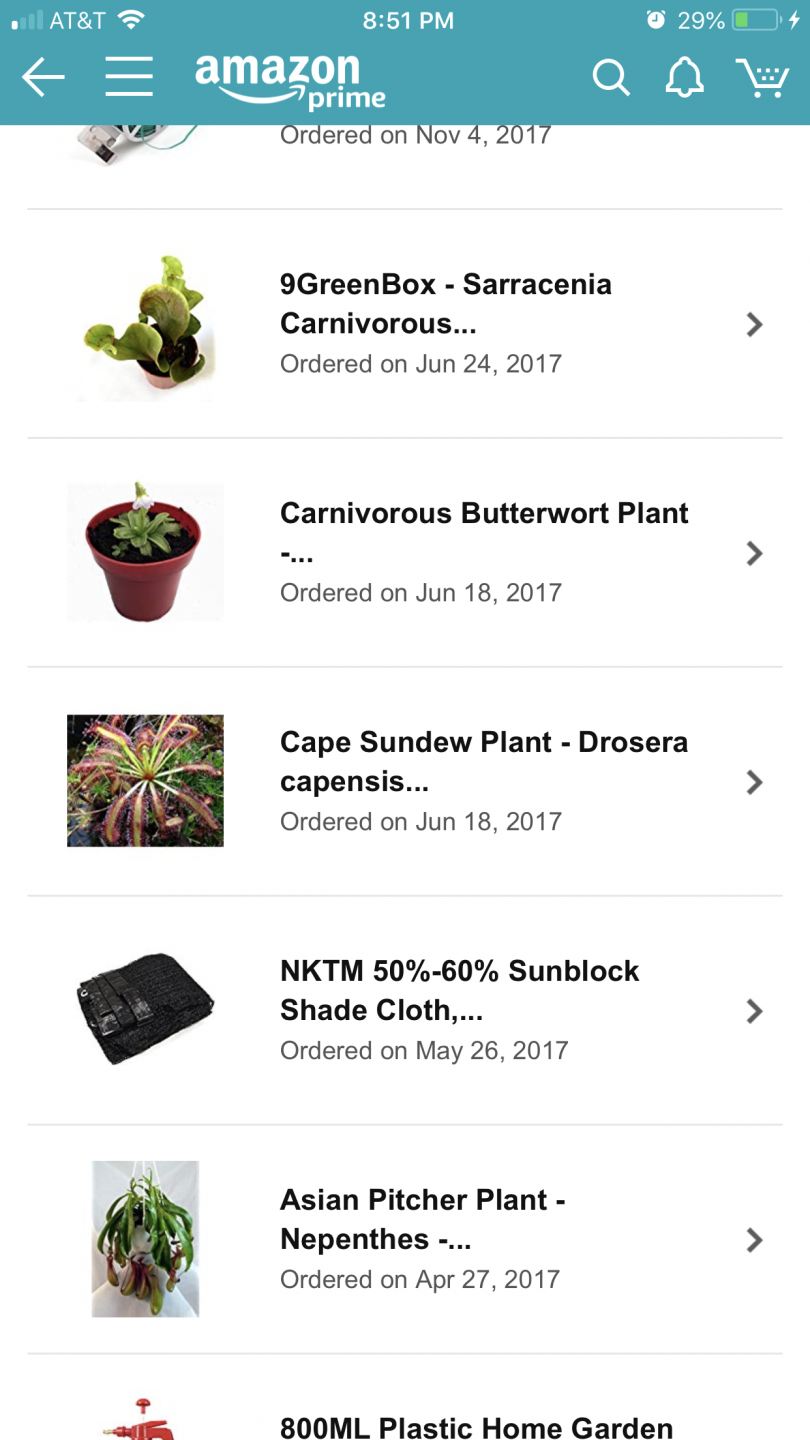
Task: Open the notifications bell
Action: click(x=684, y=77)
